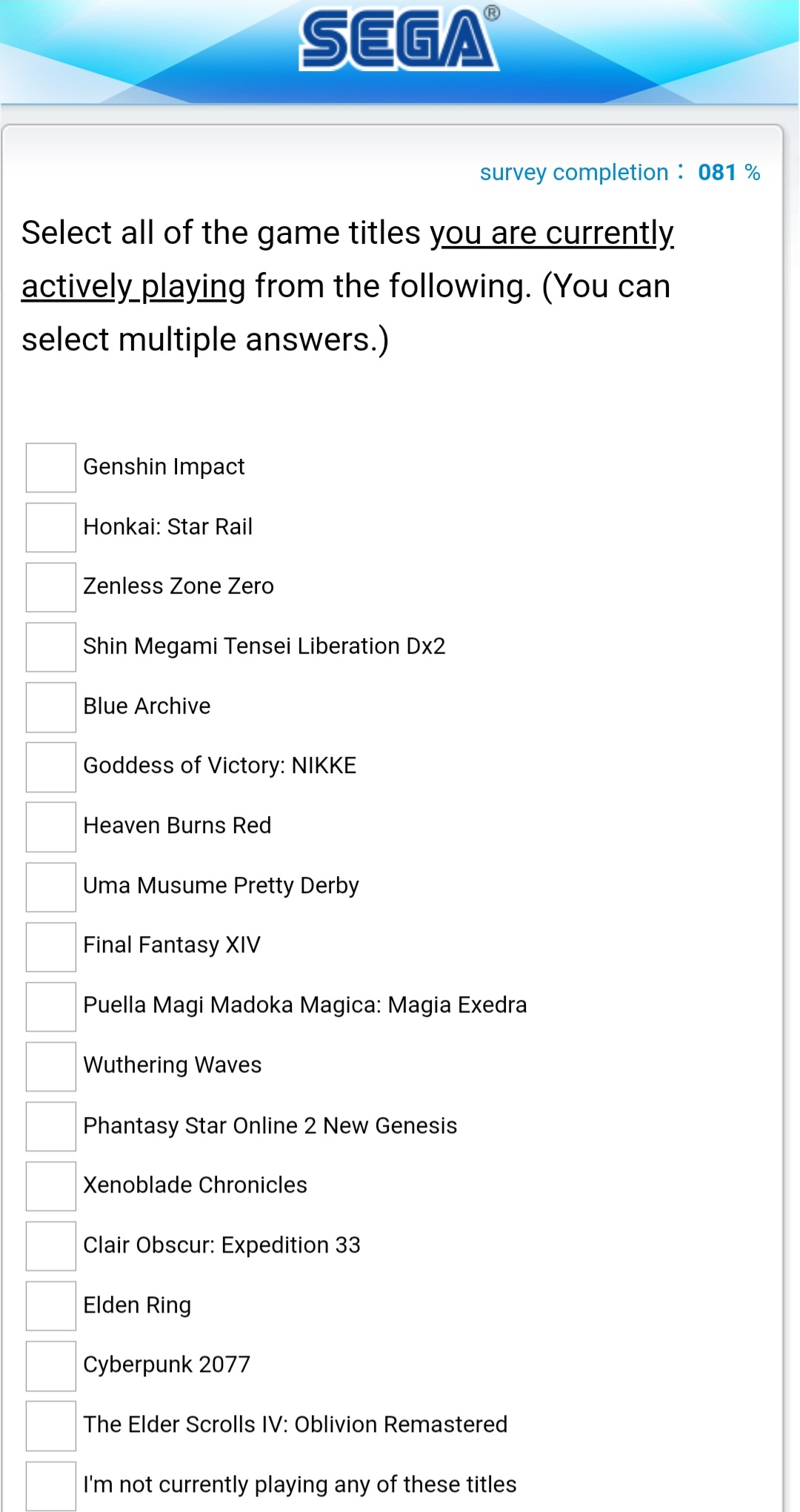Select the Elden Ring checkbox
The width and height of the screenshot is (800, 1512).
[50, 1306]
